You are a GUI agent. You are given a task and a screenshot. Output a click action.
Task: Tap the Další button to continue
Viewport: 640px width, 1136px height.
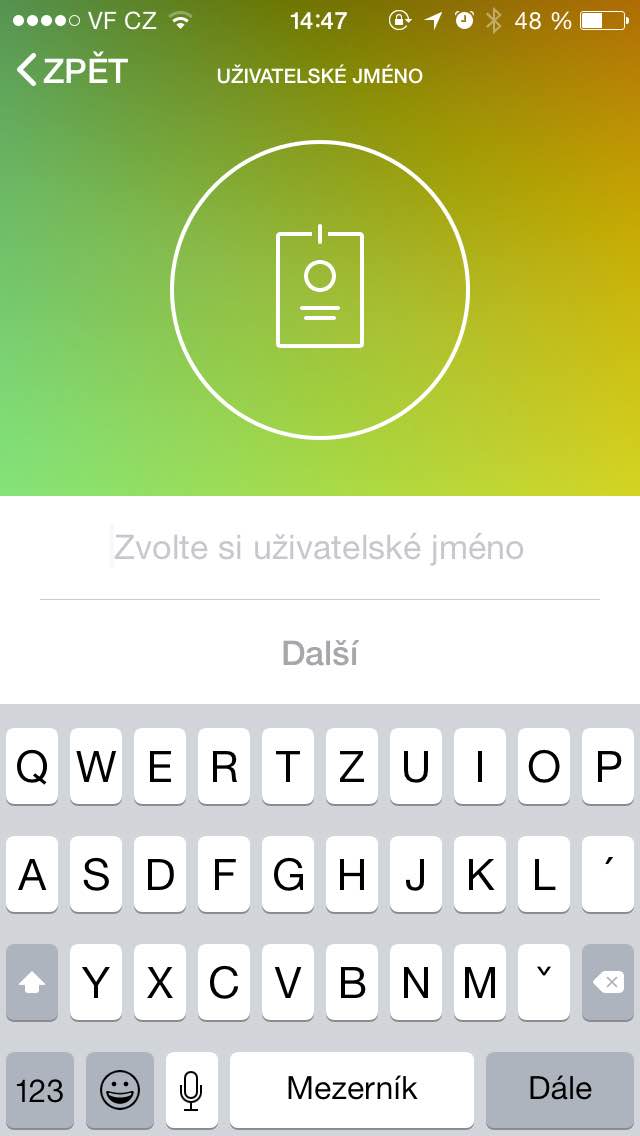click(x=320, y=653)
